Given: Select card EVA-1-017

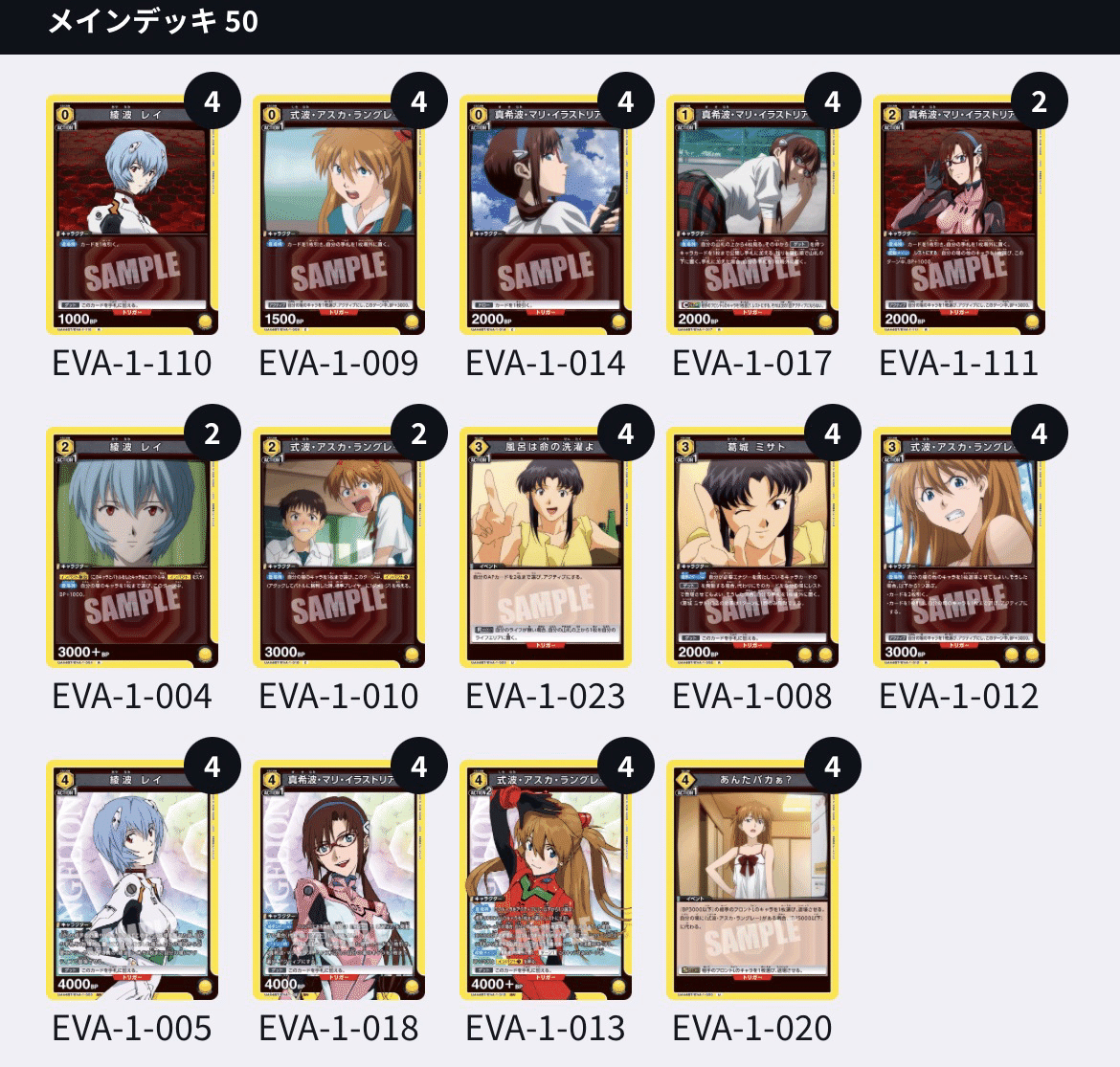Looking at the screenshot, I should click(752, 215).
